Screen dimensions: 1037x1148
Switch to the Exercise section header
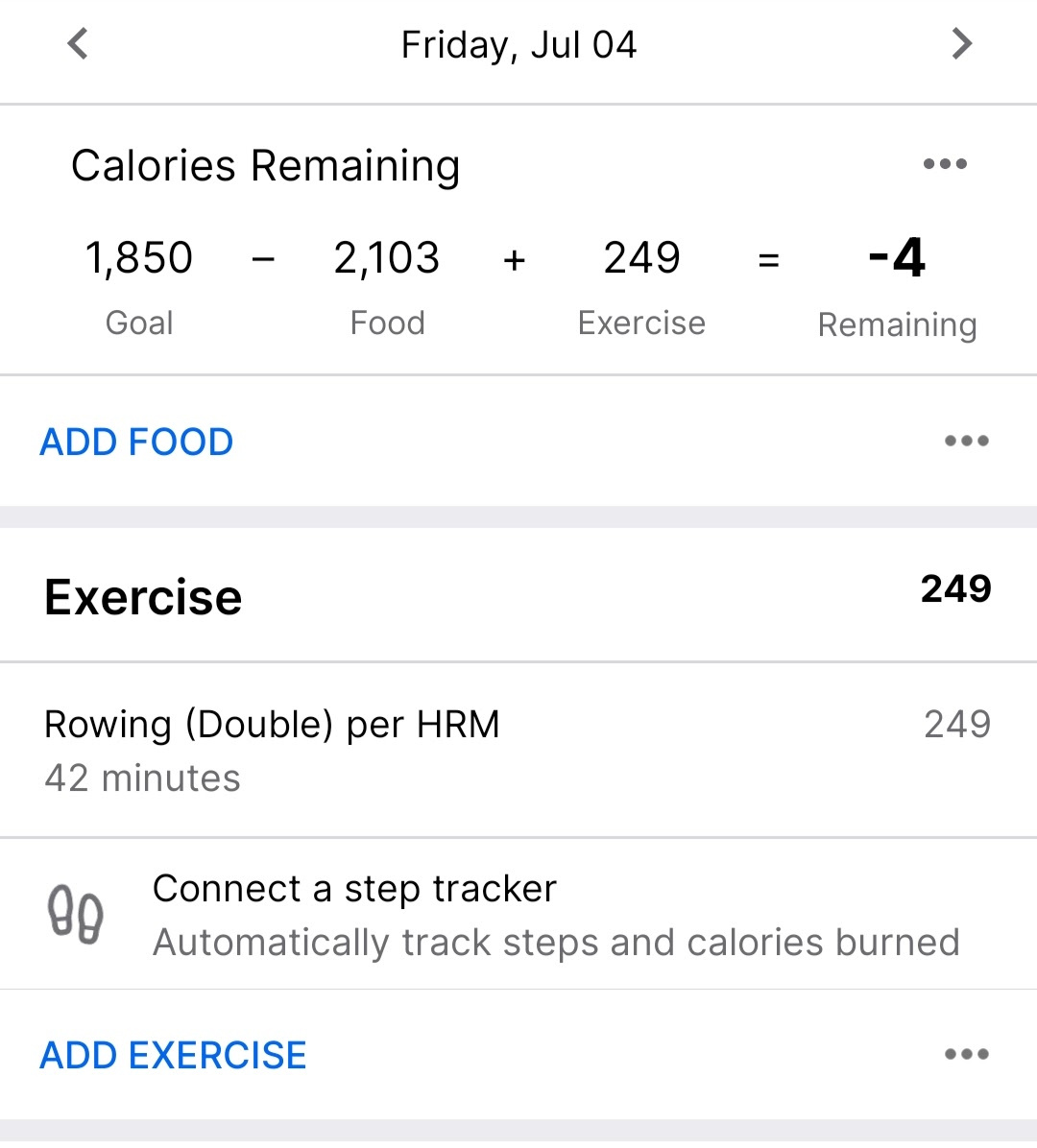point(142,595)
